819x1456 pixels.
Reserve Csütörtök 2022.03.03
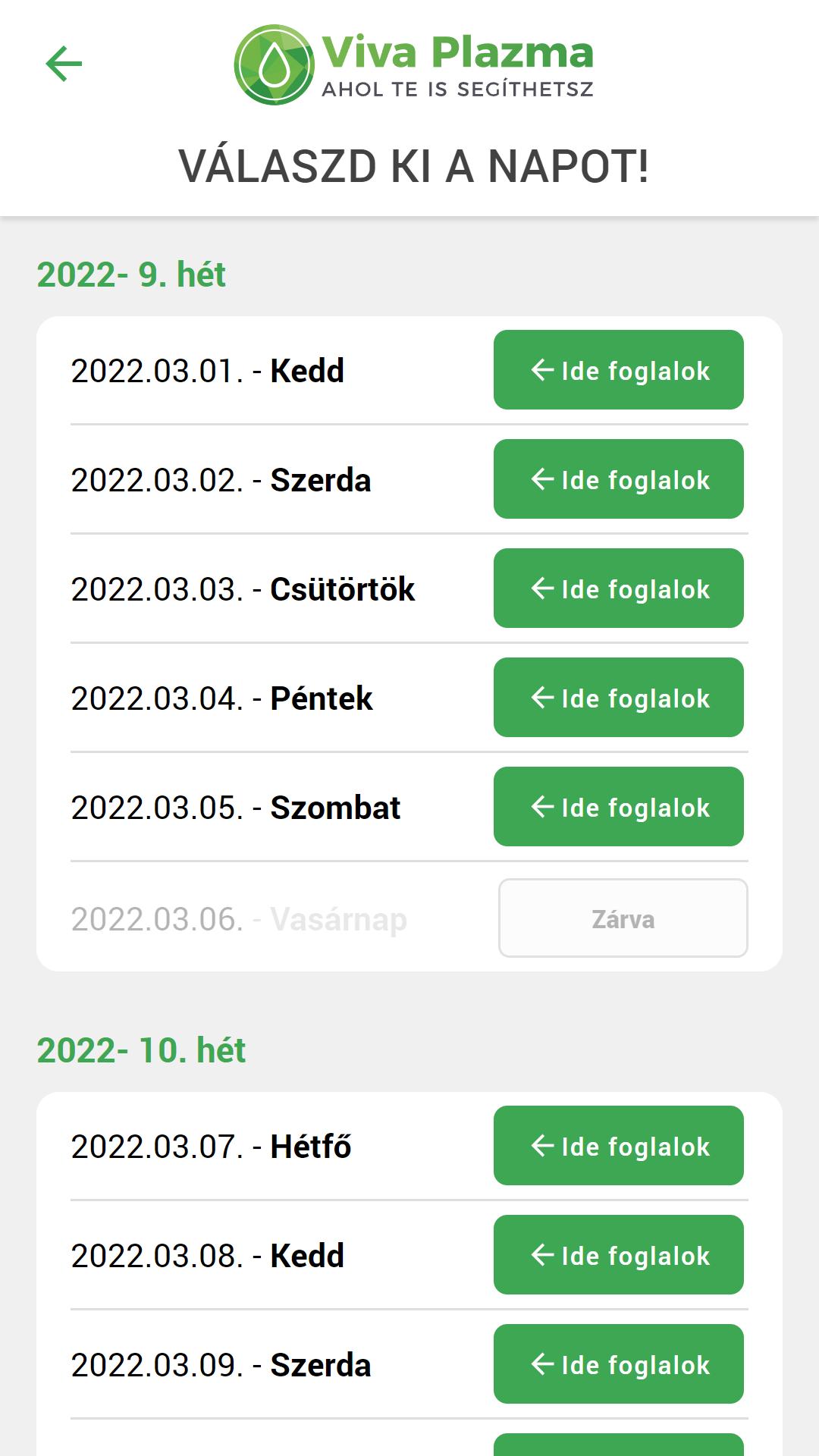coord(619,588)
